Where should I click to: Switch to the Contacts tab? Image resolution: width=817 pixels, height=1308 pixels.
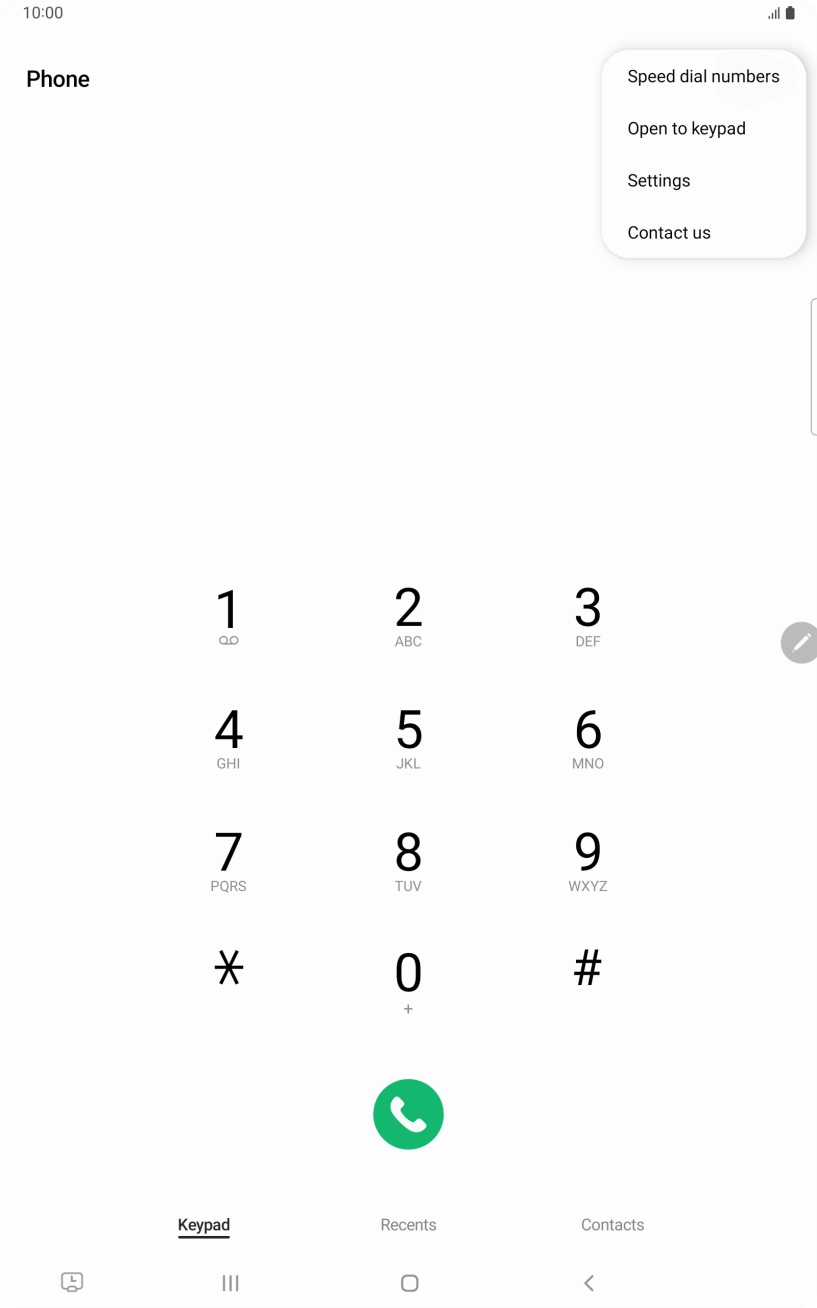pyautogui.click(x=612, y=1225)
